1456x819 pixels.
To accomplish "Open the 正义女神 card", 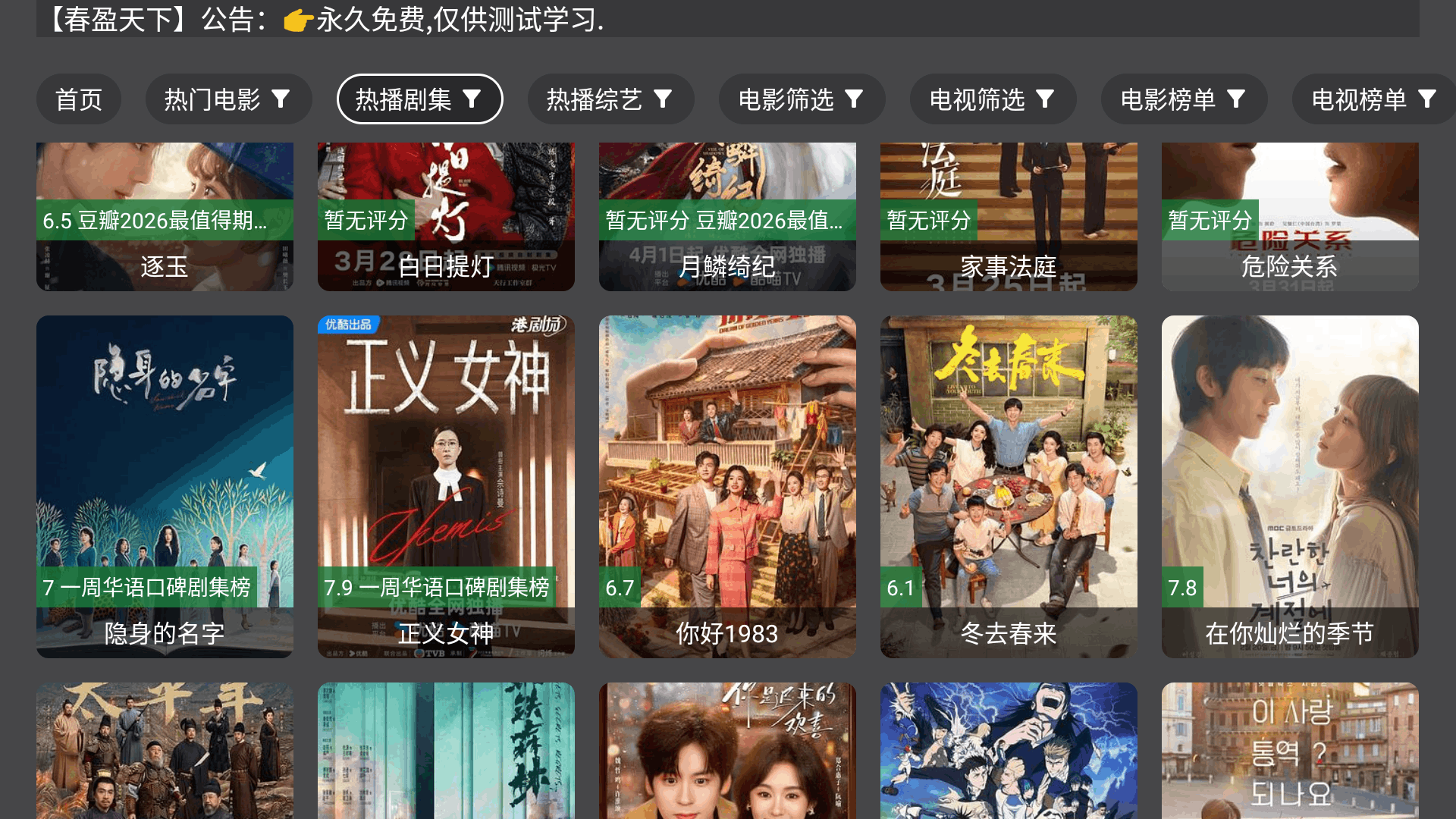I will click(x=446, y=485).
